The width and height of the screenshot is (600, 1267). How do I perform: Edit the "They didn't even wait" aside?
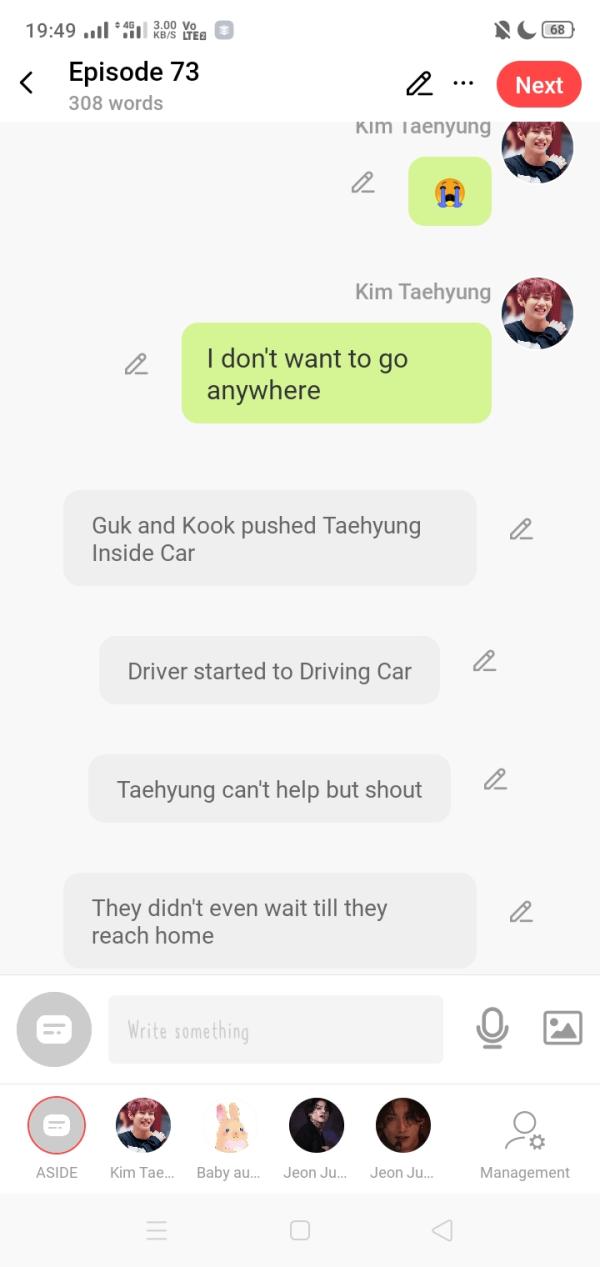coord(520,912)
